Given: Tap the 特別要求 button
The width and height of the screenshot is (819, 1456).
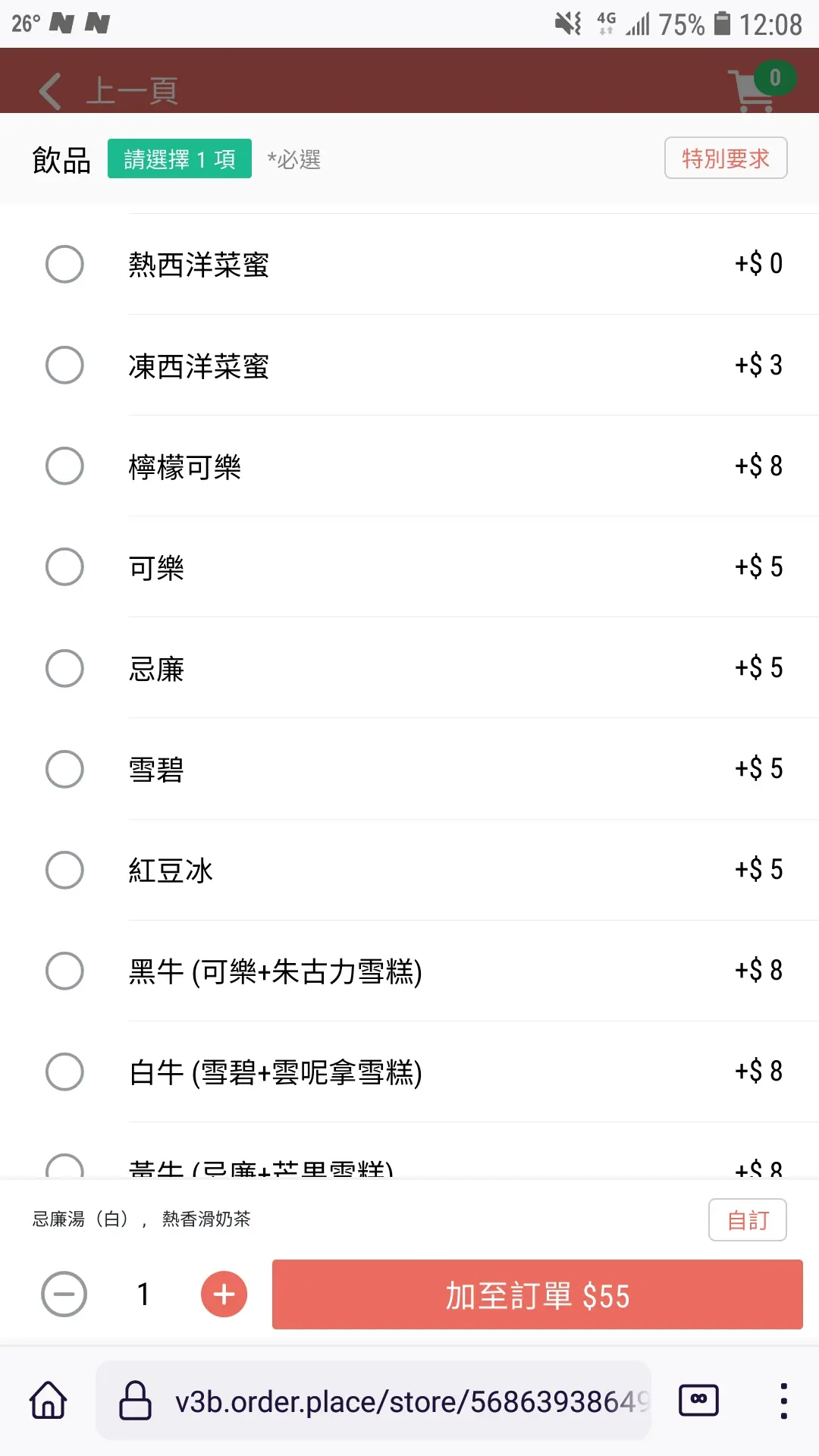Looking at the screenshot, I should pyautogui.click(x=726, y=158).
